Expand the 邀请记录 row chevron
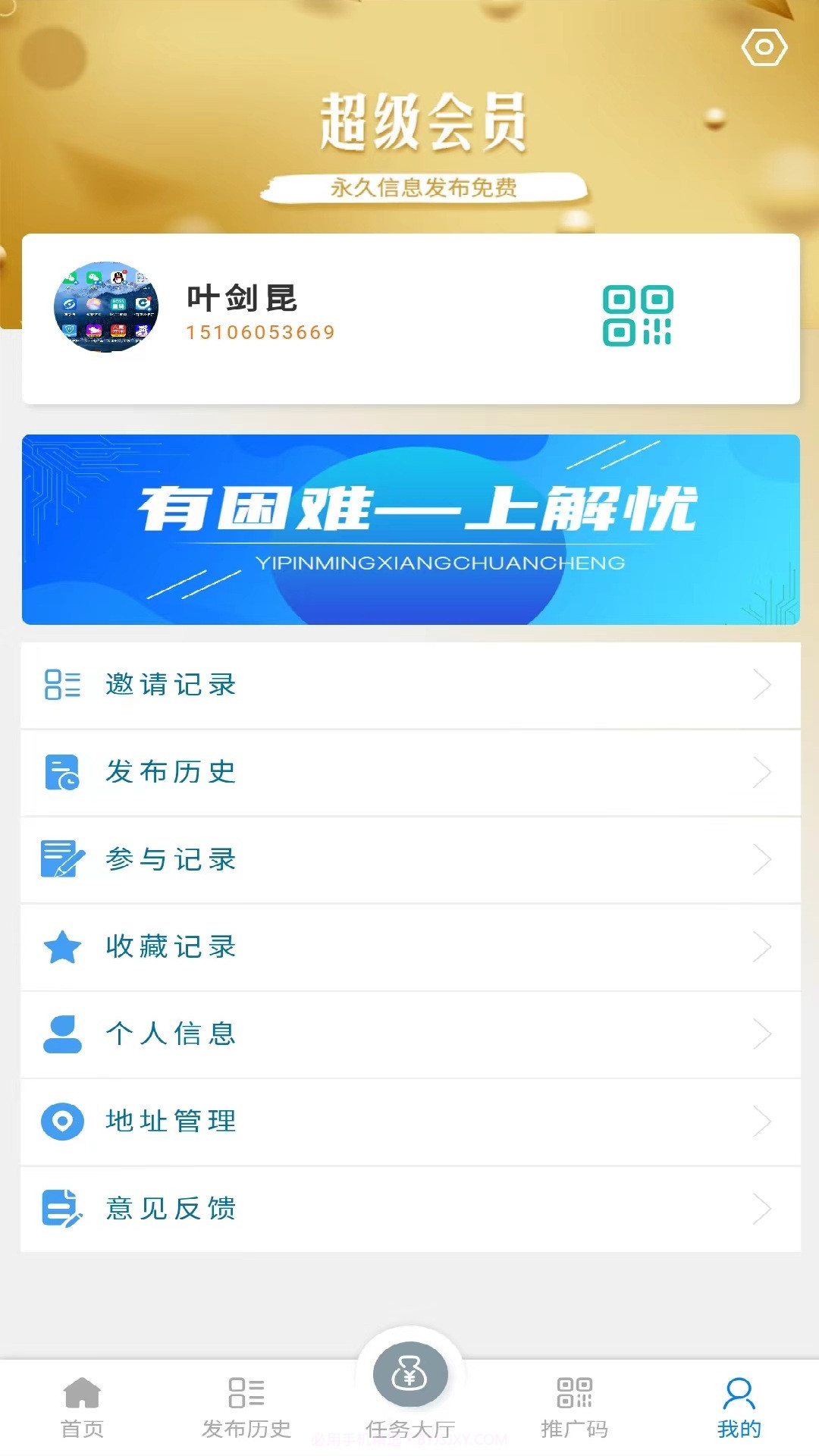This screenshot has width=819, height=1456. (x=762, y=685)
